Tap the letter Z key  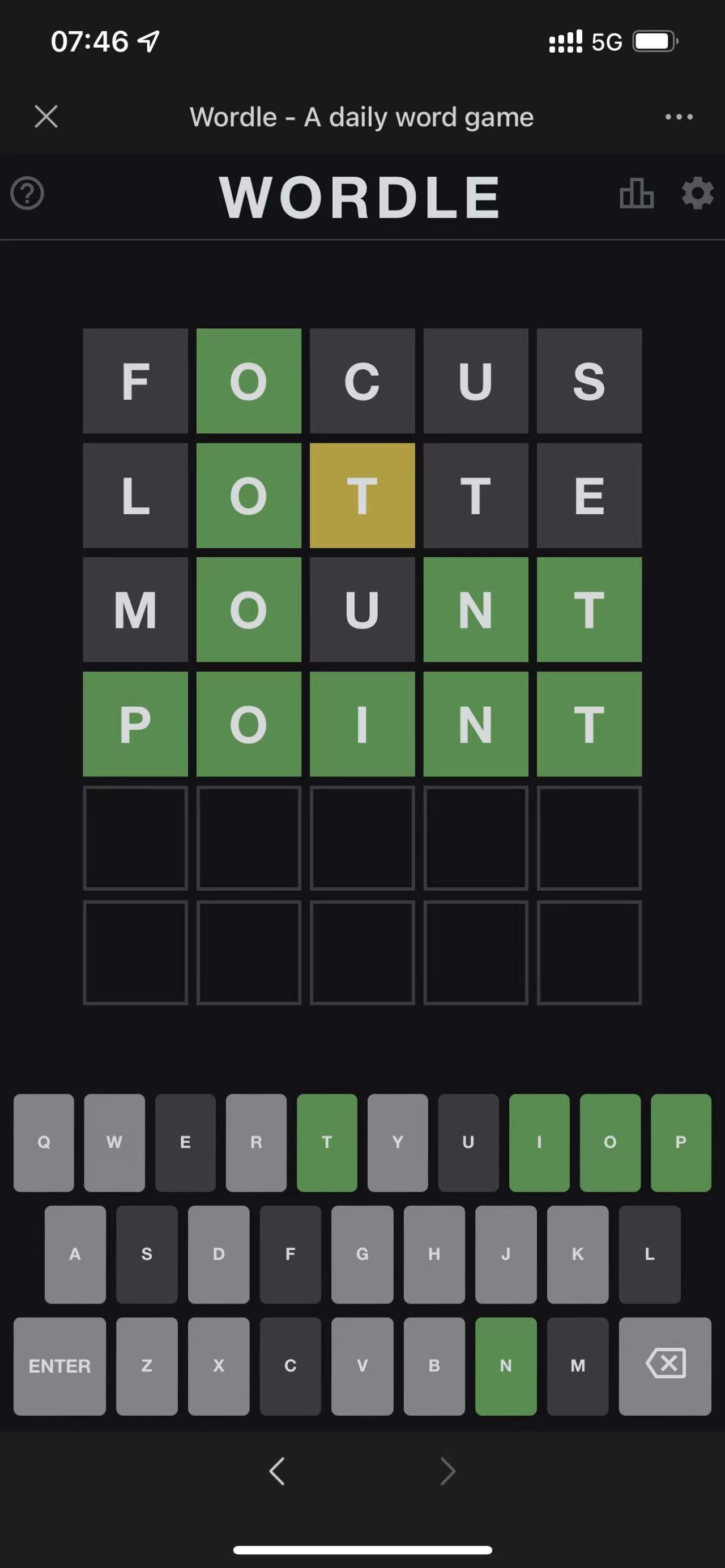[147, 1366]
